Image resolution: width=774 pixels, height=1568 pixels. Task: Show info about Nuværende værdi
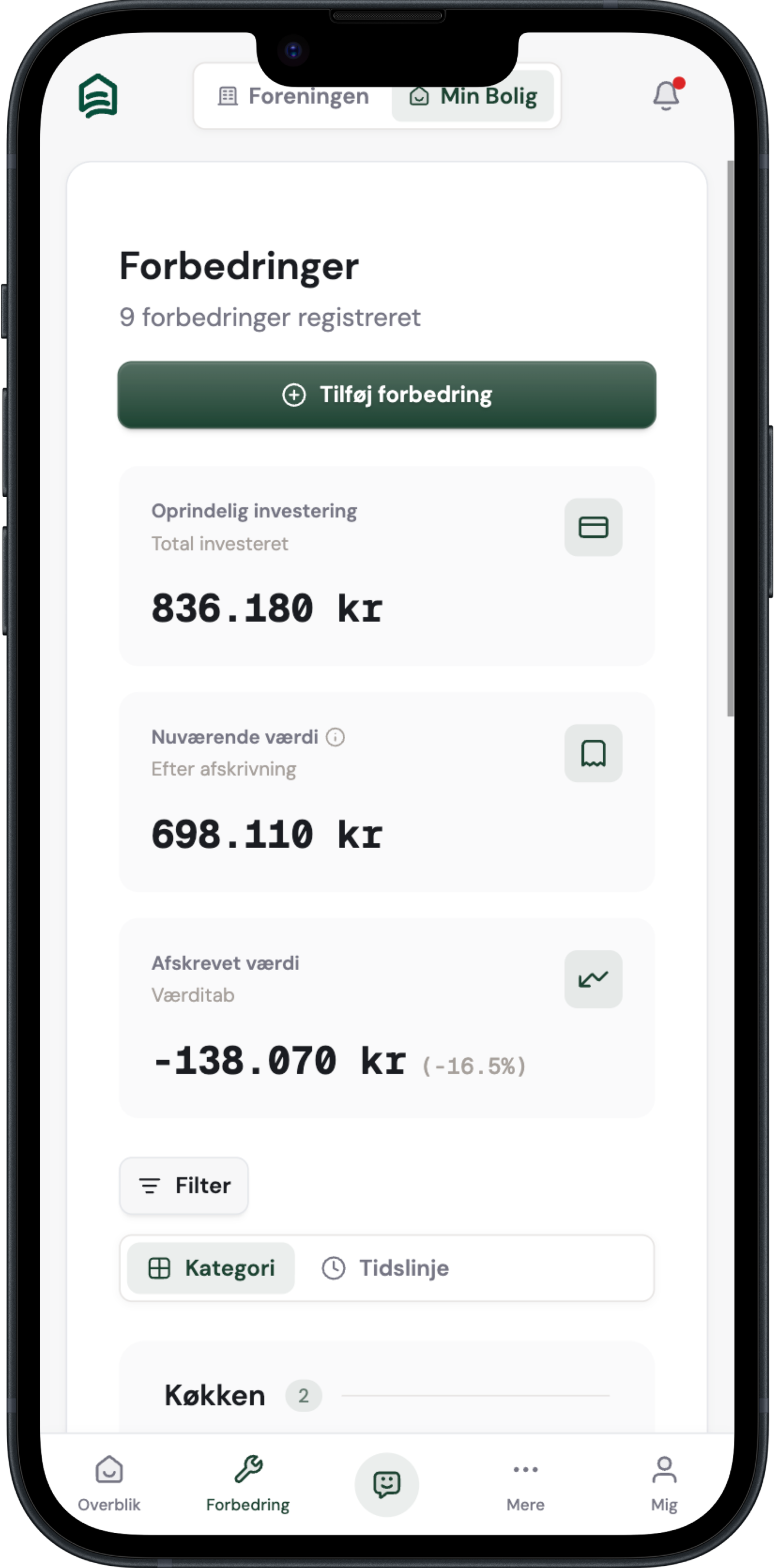coord(335,737)
